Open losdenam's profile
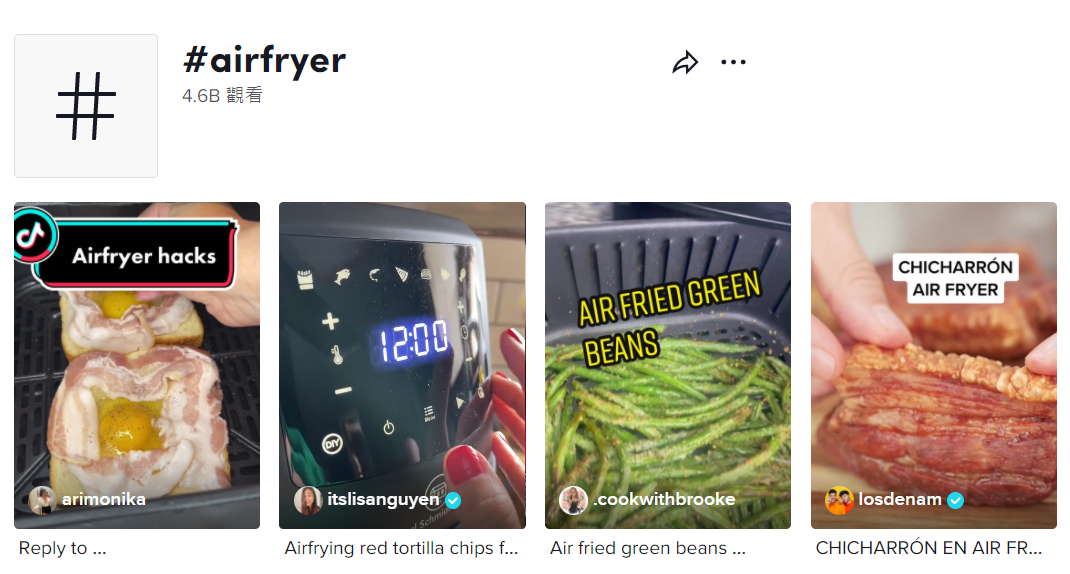1070x574 pixels. [x=900, y=500]
